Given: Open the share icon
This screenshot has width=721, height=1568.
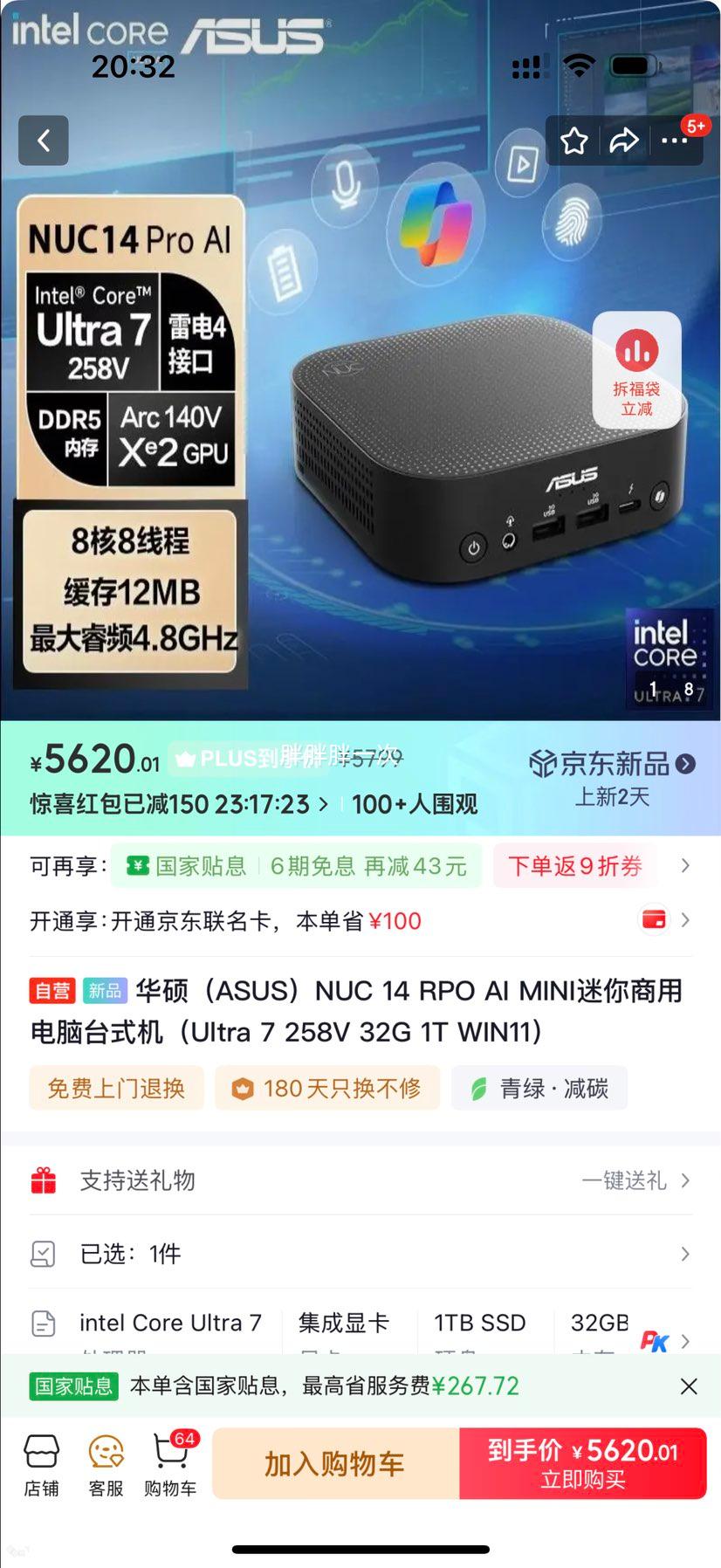Looking at the screenshot, I should tap(625, 140).
